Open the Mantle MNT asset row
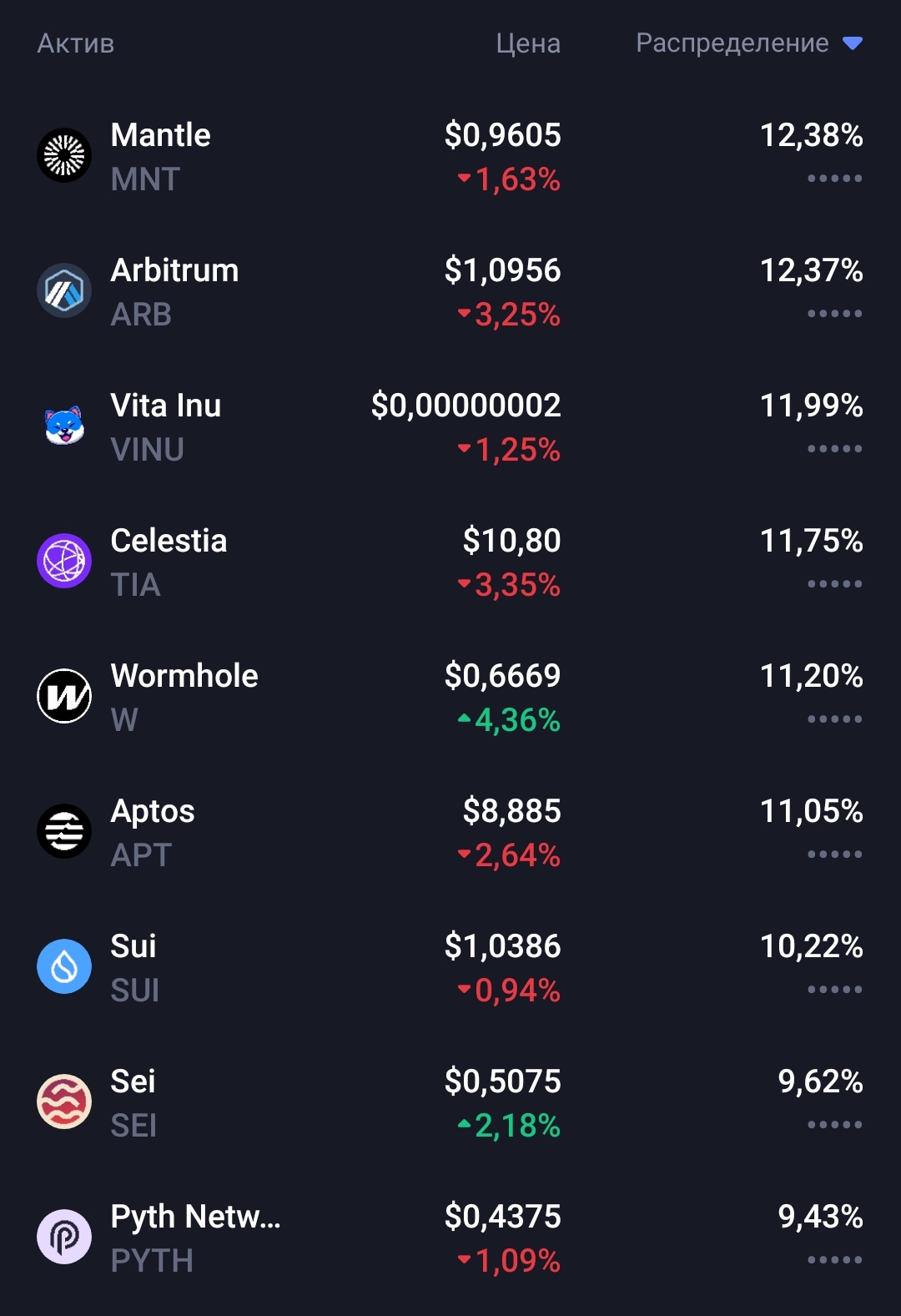 pos(450,156)
